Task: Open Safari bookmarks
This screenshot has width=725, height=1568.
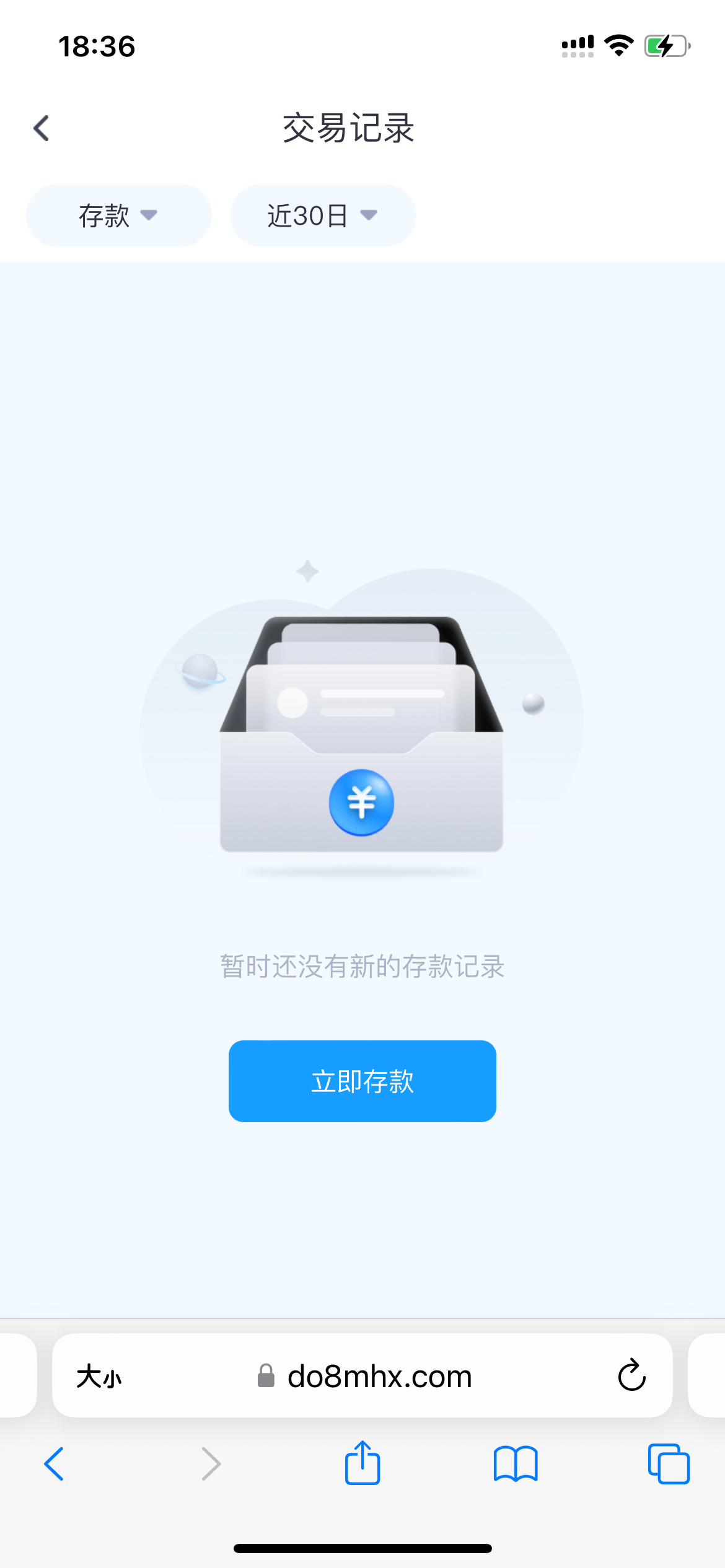Action: click(516, 1464)
